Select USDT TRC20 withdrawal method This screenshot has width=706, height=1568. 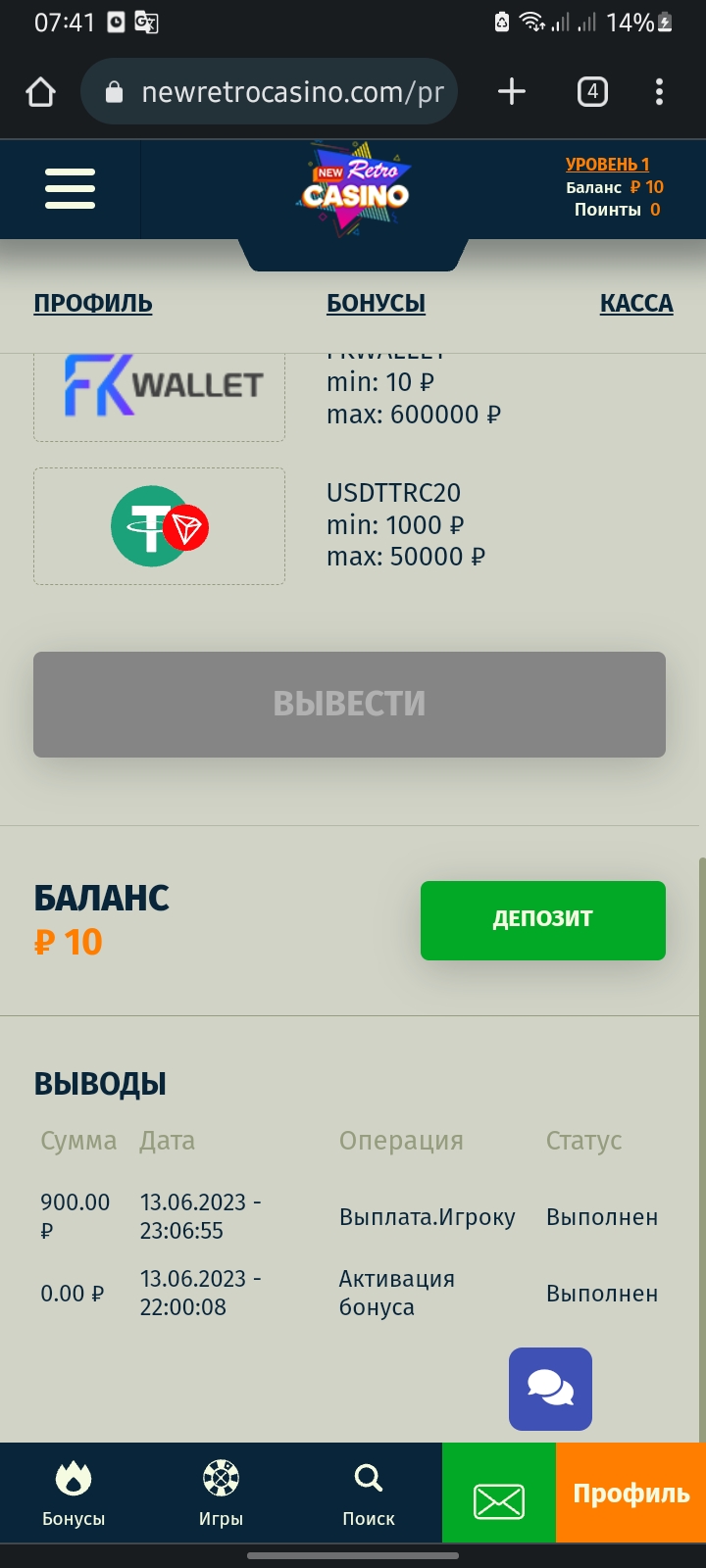[160, 526]
